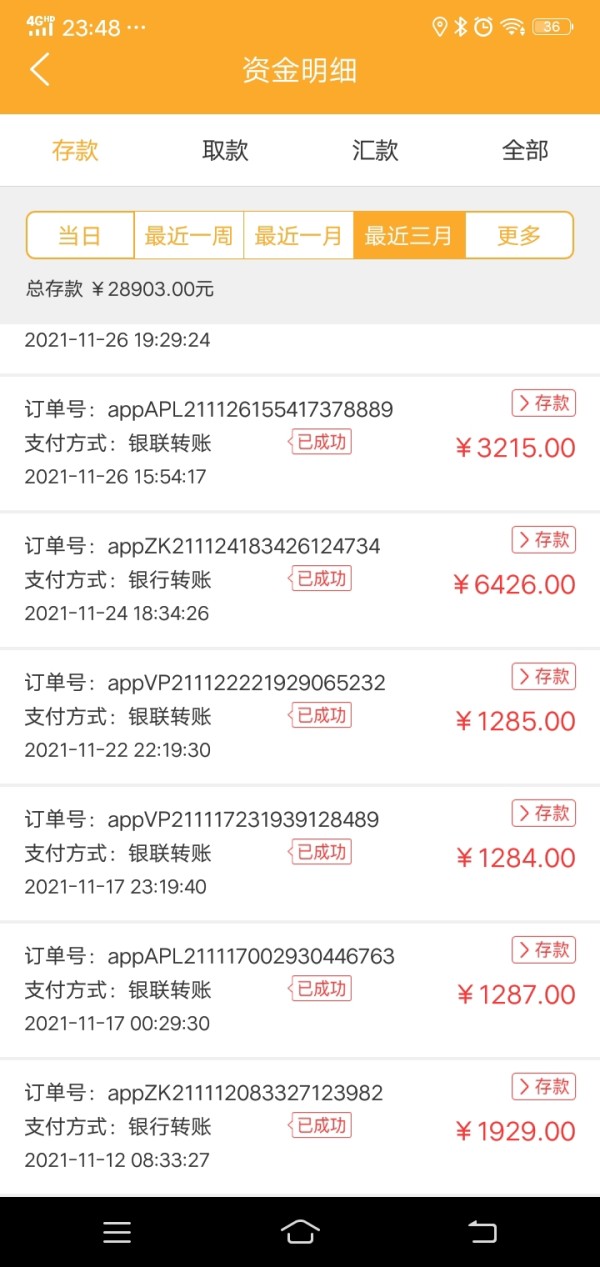This screenshot has height=1267, width=600.
Task: Choose the 最近一月 time range
Action: [299, 236]
